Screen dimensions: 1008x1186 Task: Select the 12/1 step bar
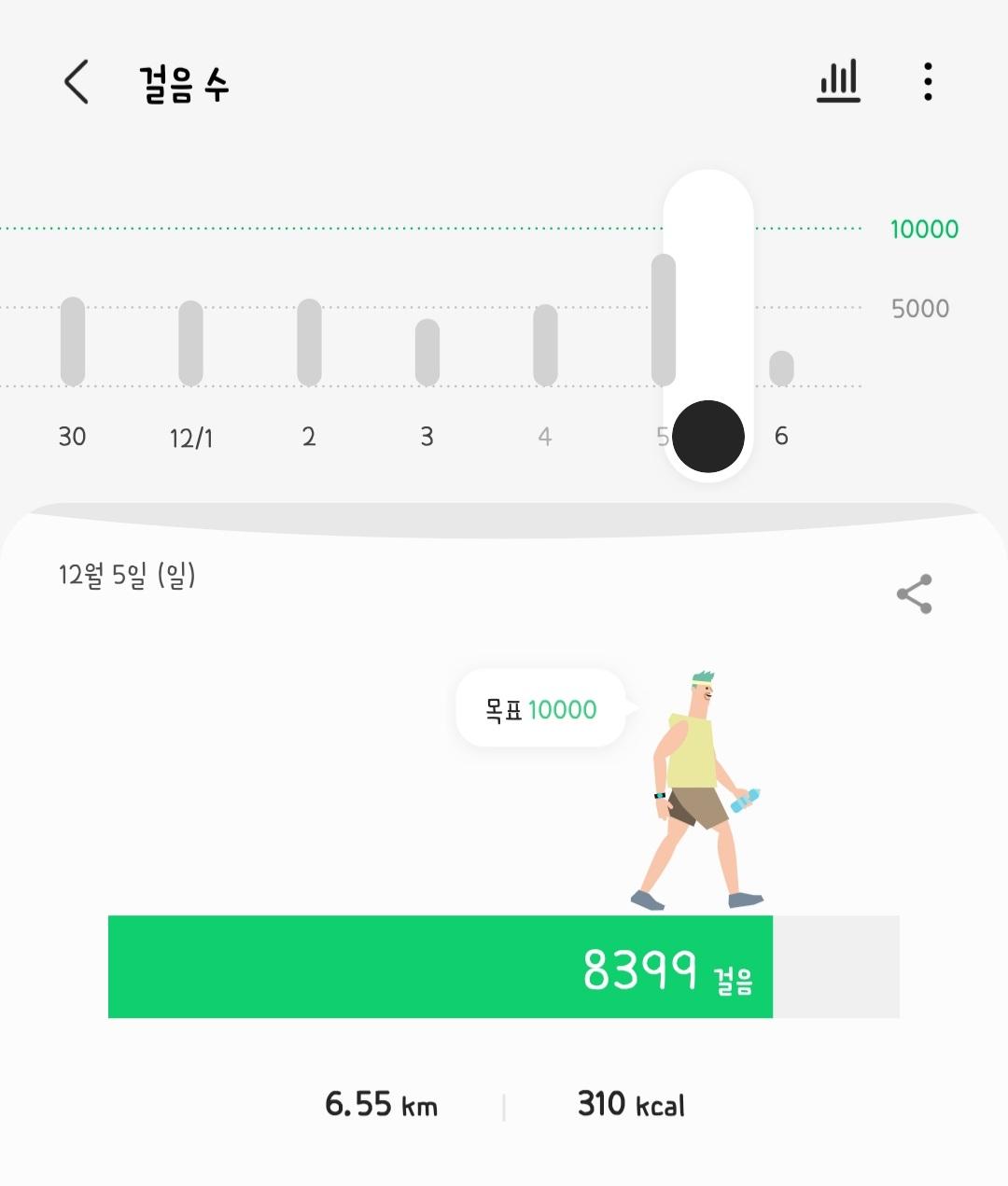(190, 343)
